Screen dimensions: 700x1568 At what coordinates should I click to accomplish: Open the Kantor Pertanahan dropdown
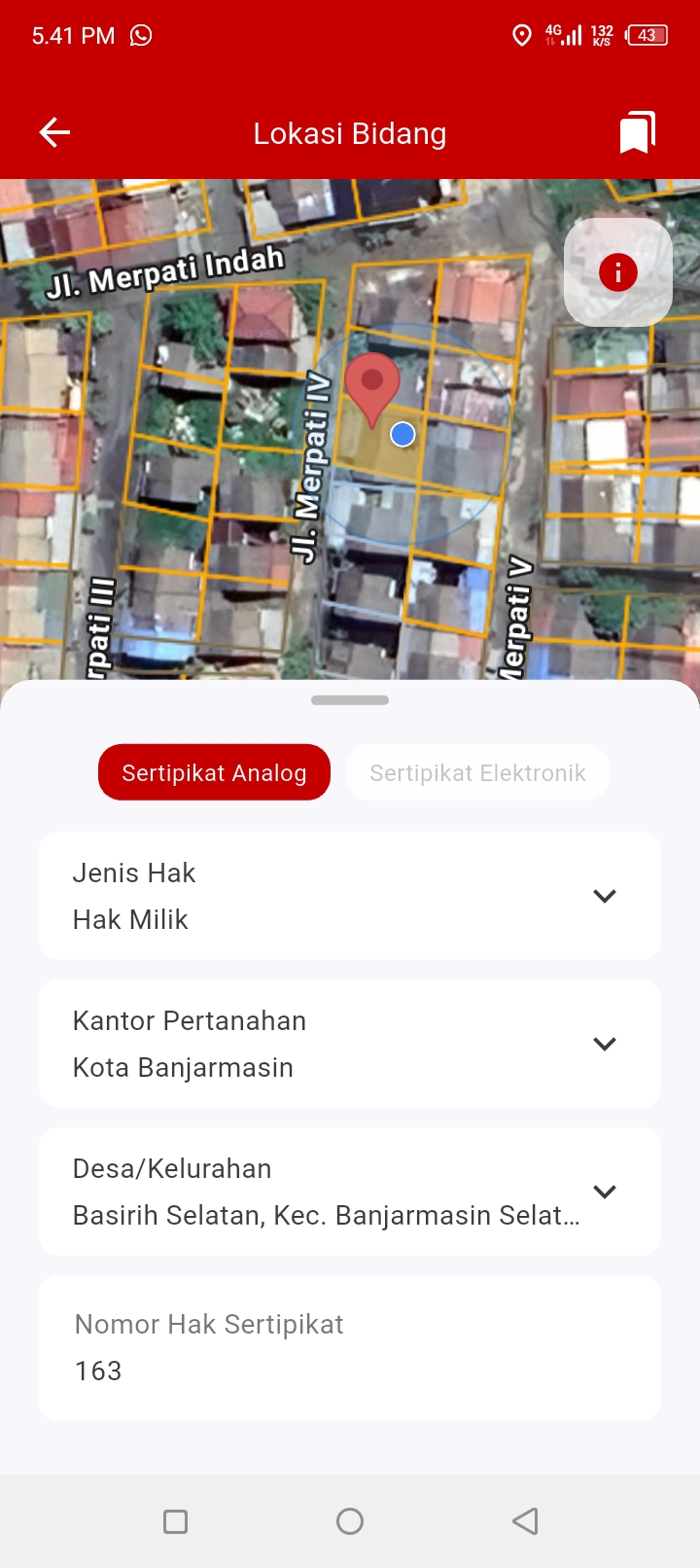pyautogui.click(x=350, y=1044)
